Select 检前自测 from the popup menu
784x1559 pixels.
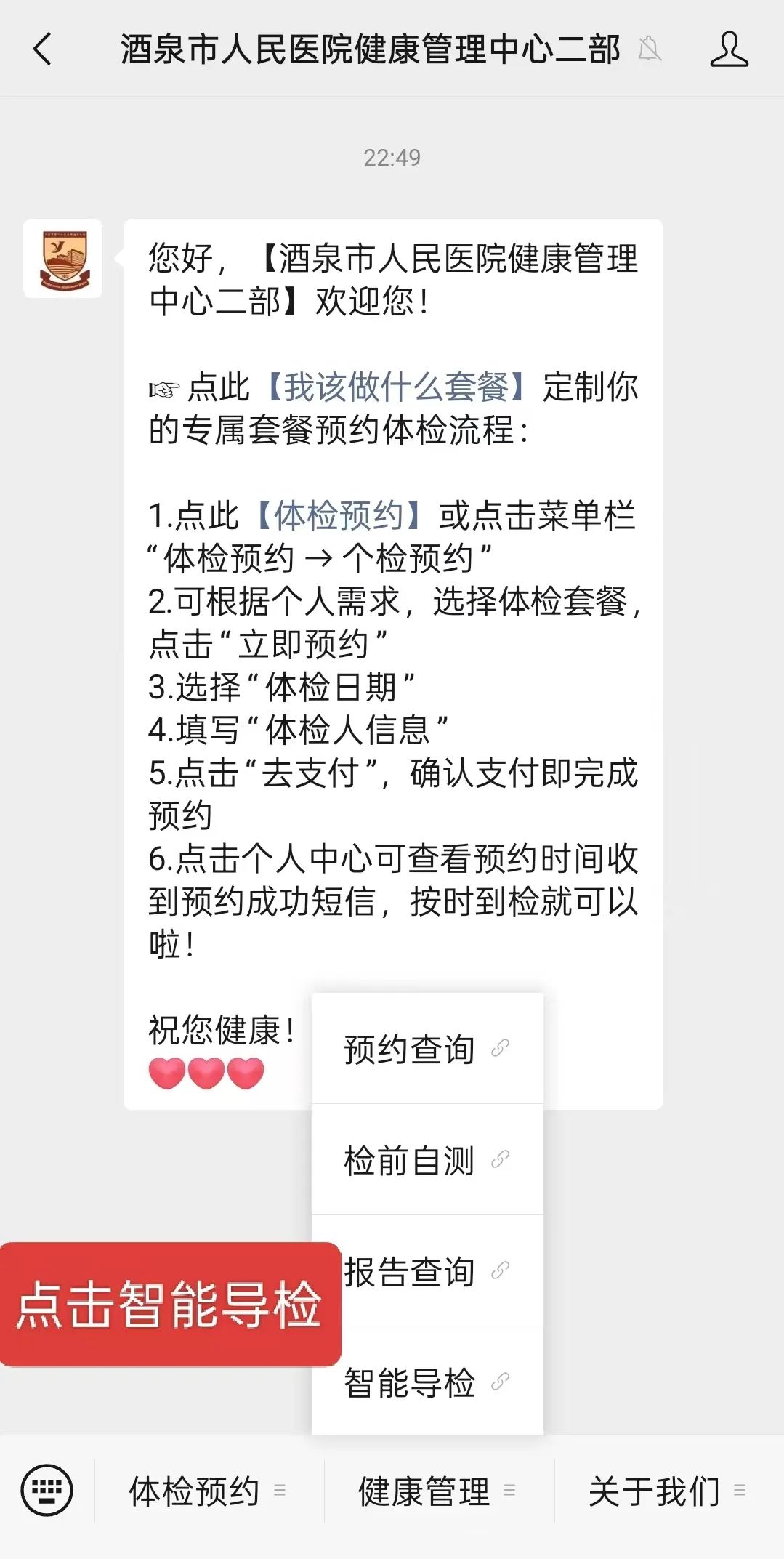427,1160
